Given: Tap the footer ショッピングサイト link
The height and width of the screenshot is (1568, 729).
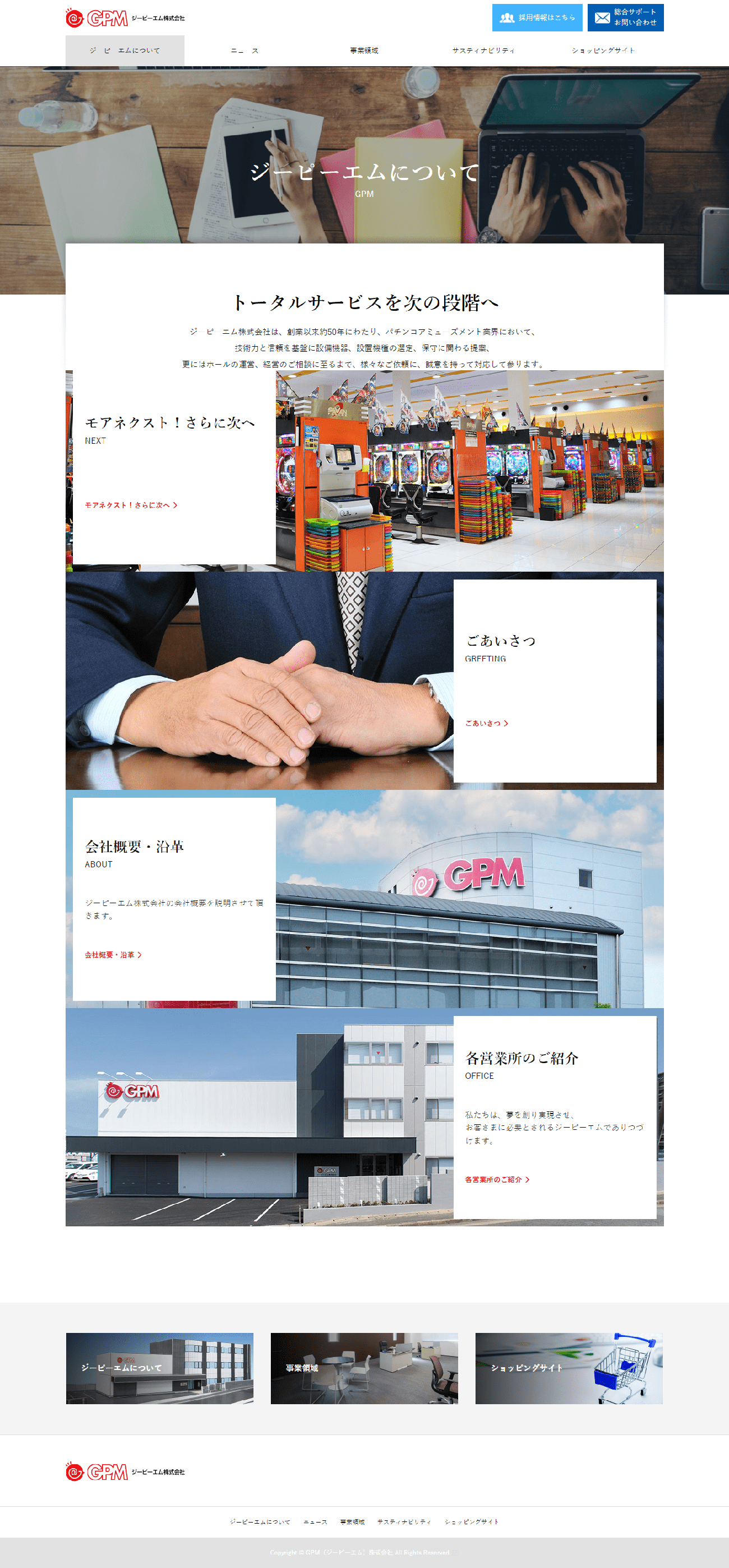Looking at the screenshot, I should click(472, 1522).
